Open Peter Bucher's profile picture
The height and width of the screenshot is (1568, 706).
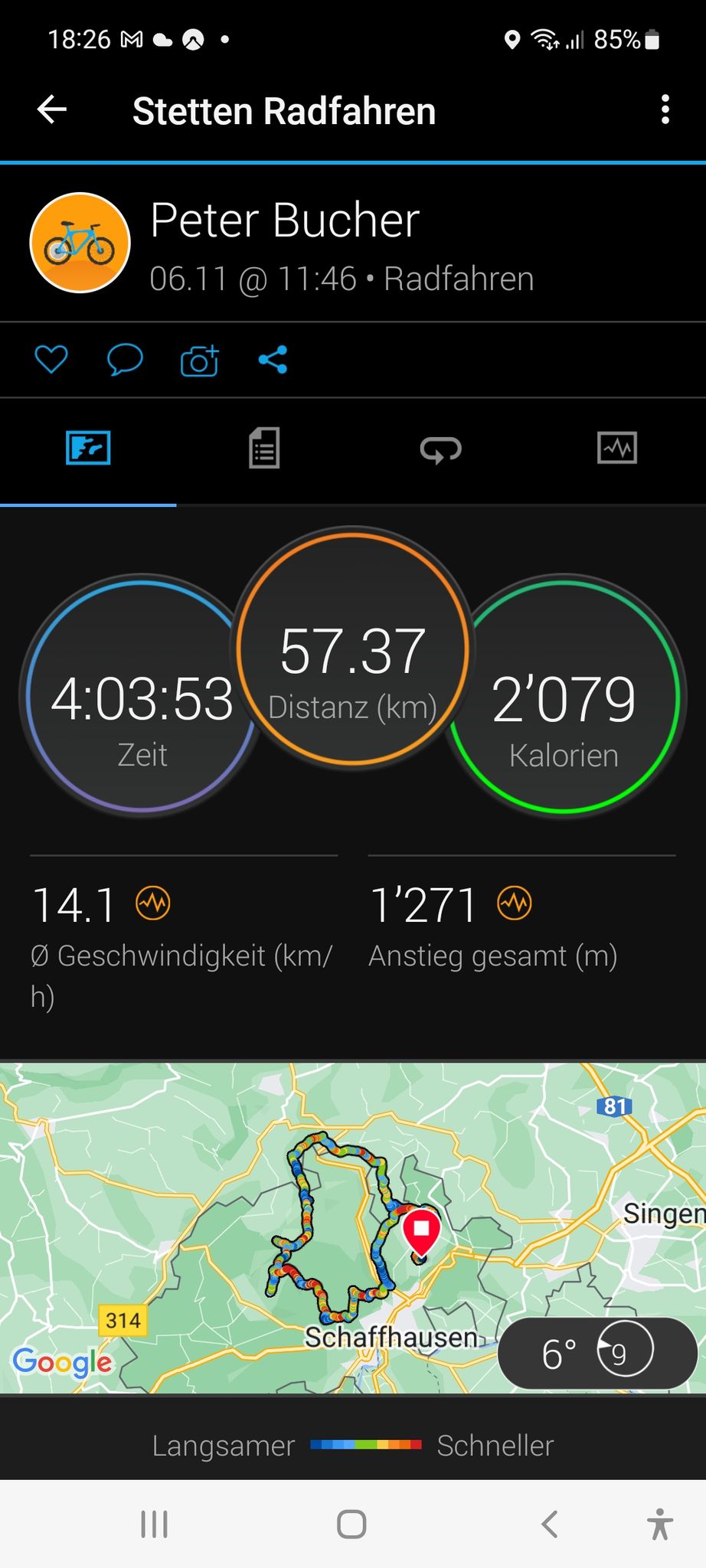(80, 243)
